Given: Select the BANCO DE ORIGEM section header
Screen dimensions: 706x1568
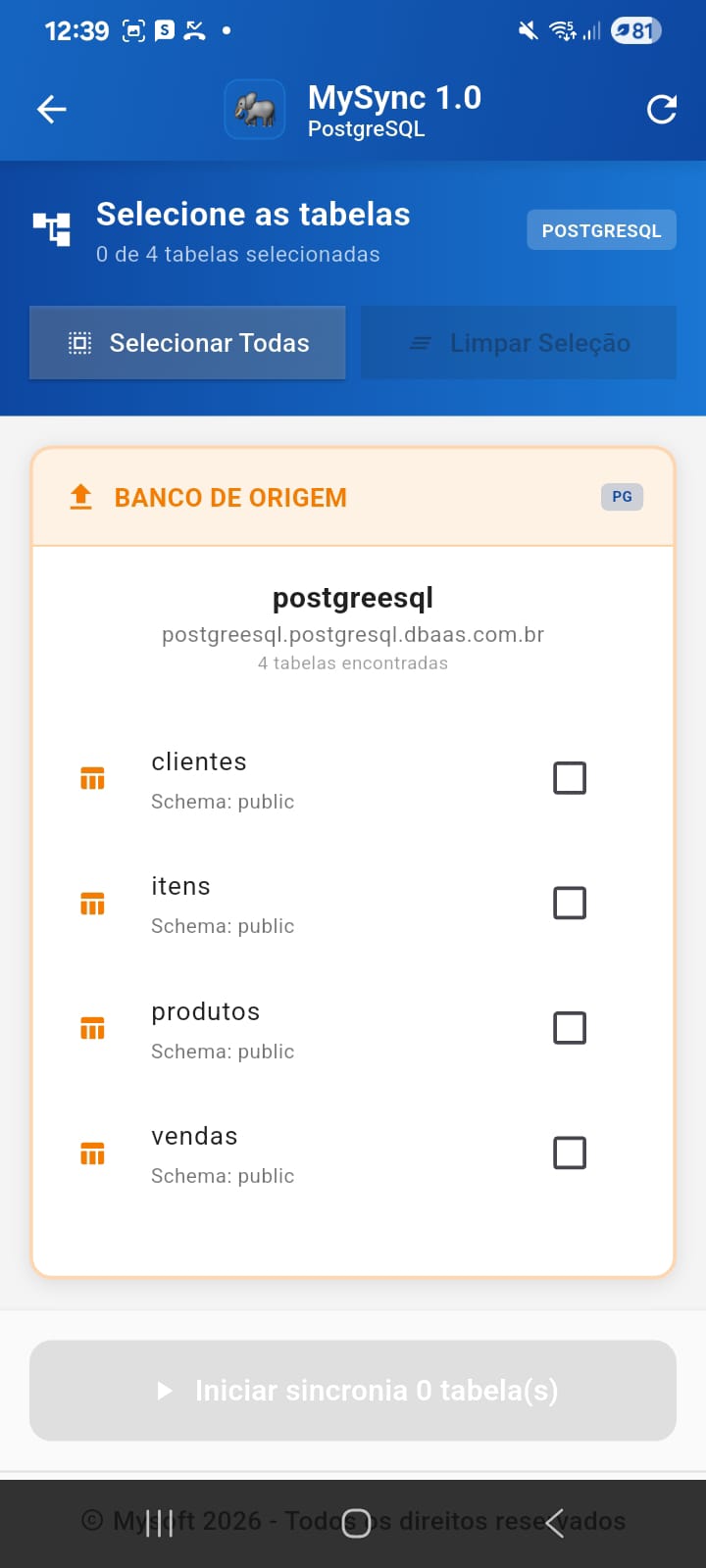Looking at the screenshot, I should pos(229,497).
